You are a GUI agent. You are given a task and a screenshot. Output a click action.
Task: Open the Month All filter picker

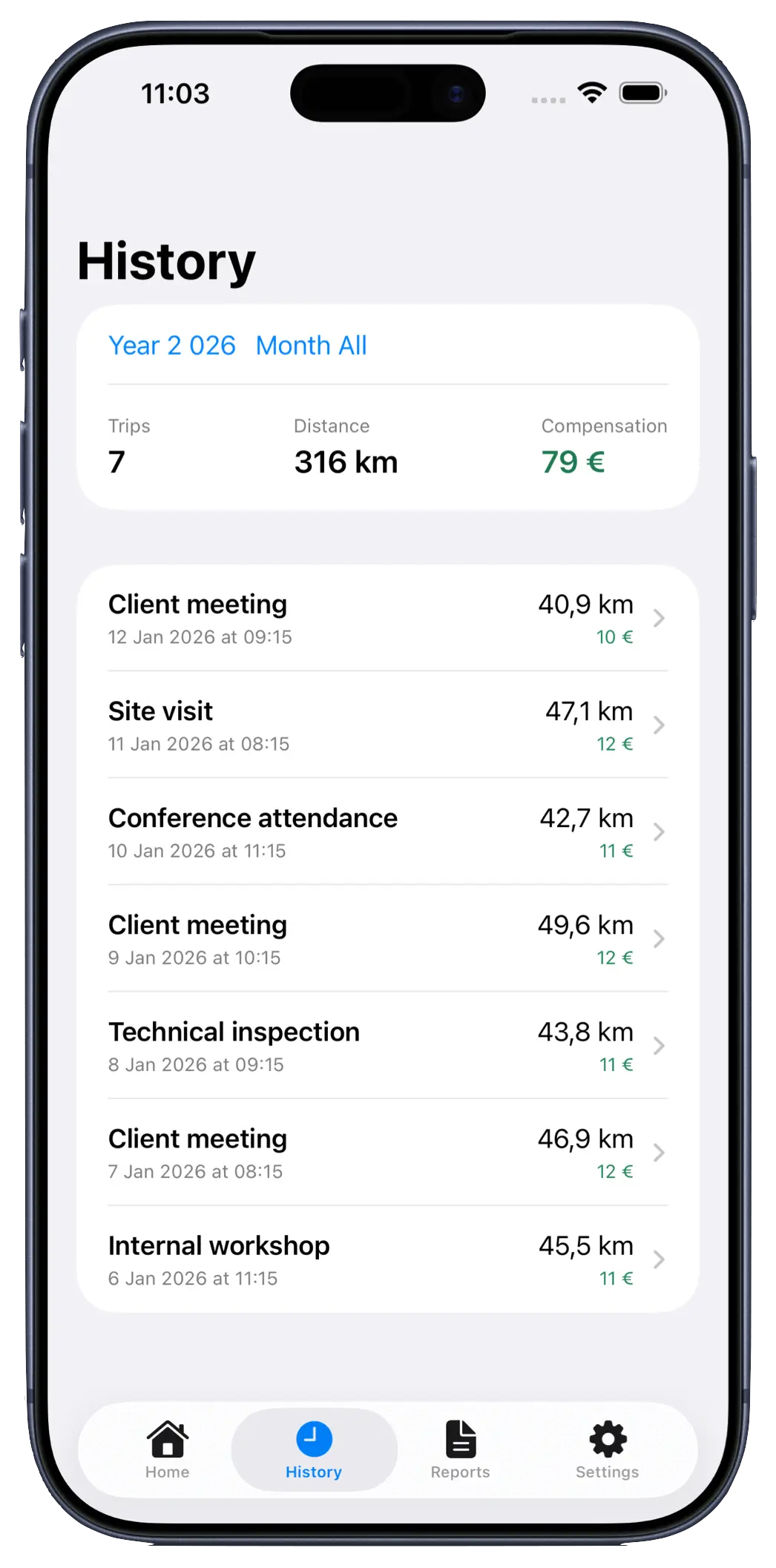311,346
